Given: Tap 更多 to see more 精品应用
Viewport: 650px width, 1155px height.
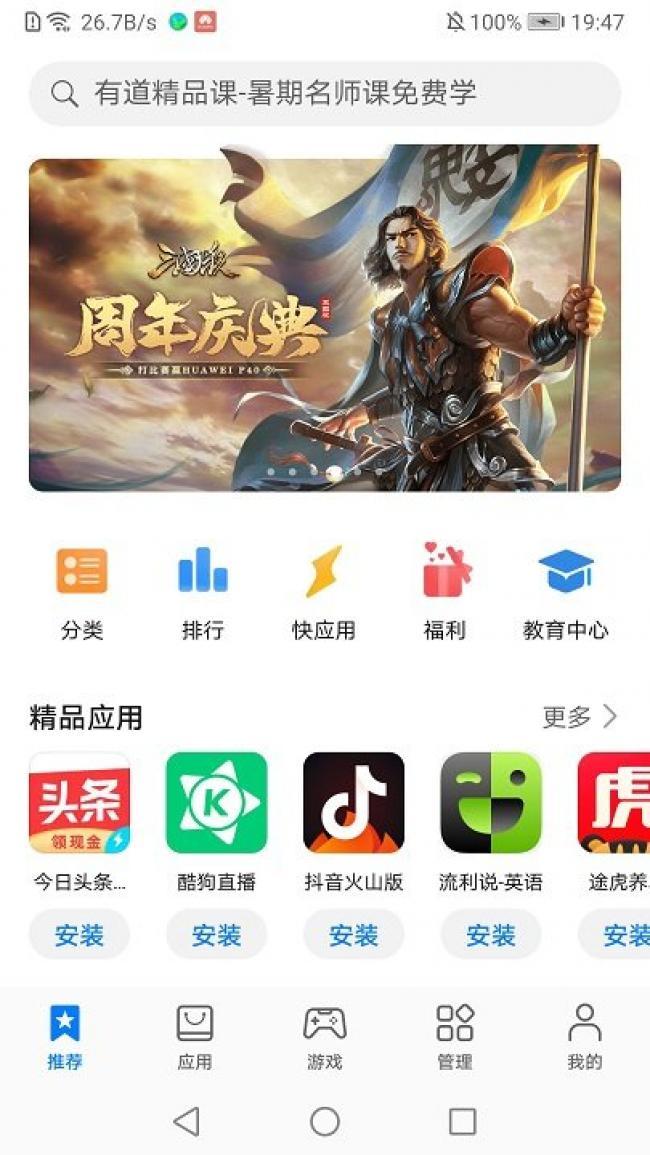Looking at the screenshot, I should (580, 716).
